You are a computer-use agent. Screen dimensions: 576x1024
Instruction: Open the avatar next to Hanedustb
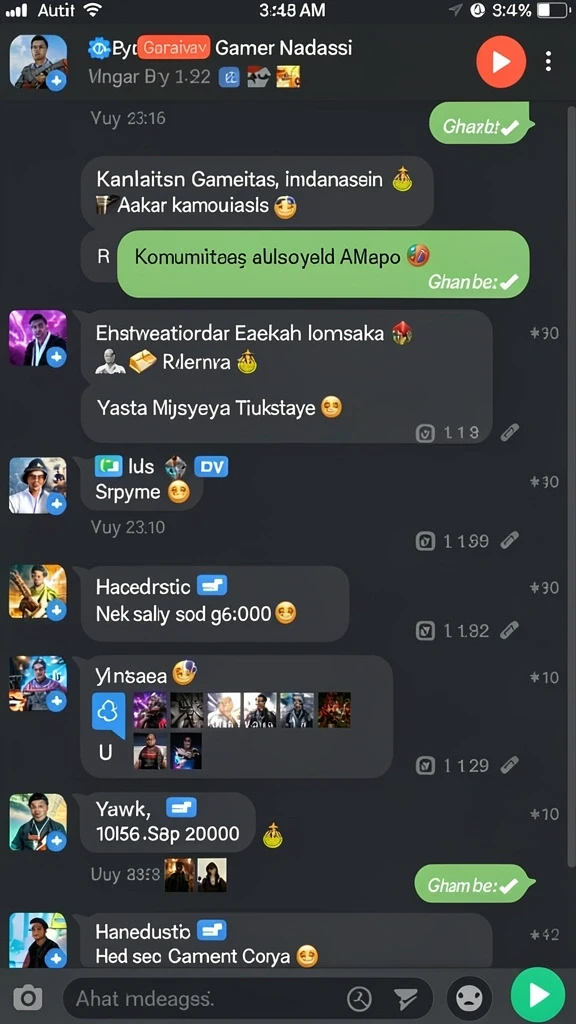(x=38, y=940)
